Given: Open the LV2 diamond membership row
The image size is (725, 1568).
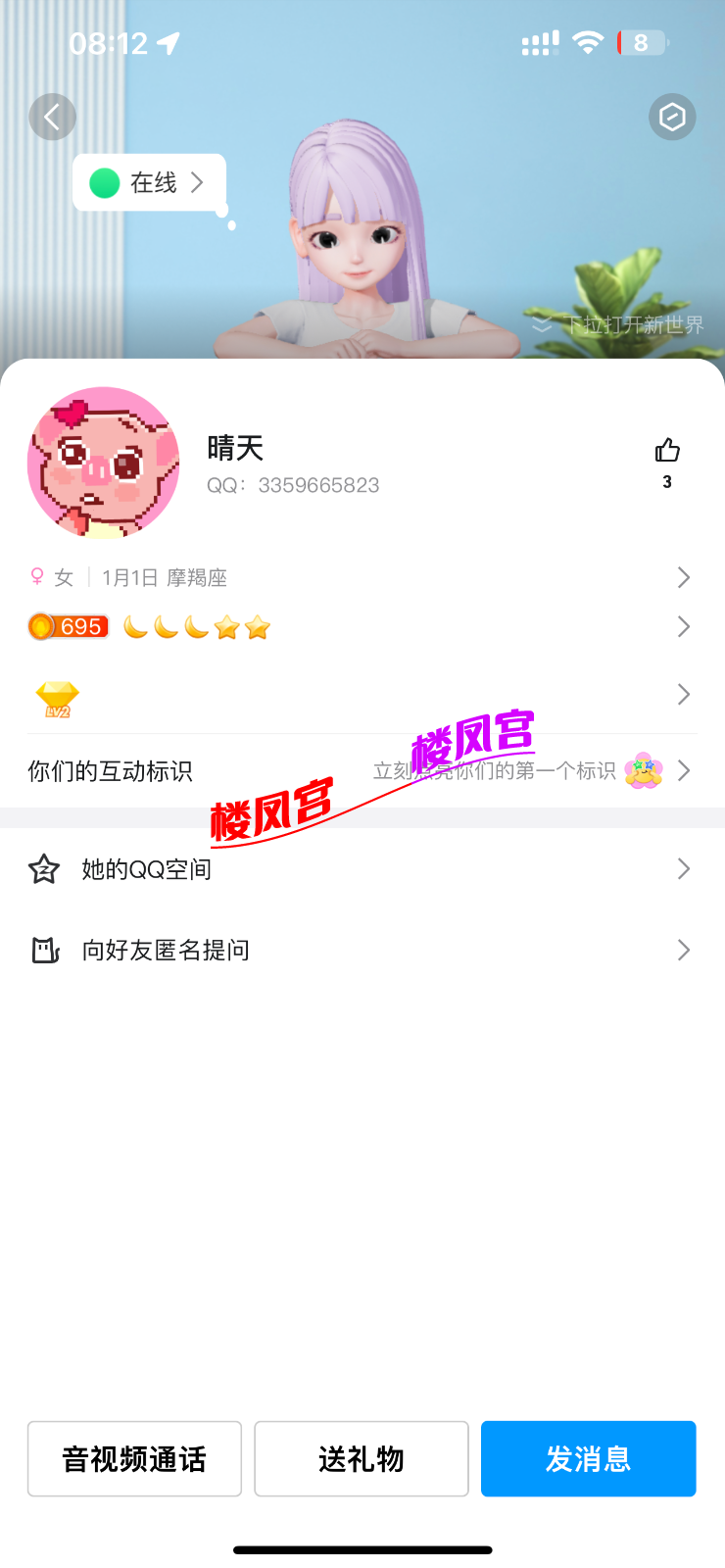Looking at the screenshot, I should [x=361, y=696].
